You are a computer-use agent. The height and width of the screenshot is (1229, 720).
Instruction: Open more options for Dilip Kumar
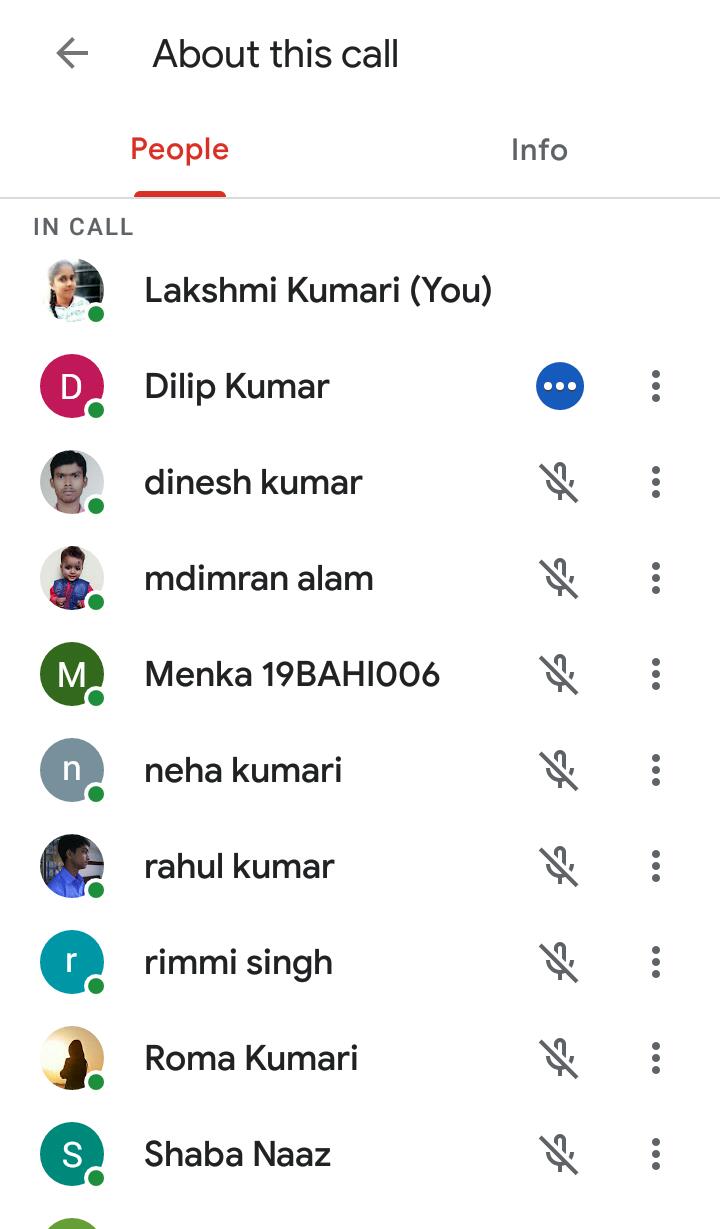tap(656, 386)
